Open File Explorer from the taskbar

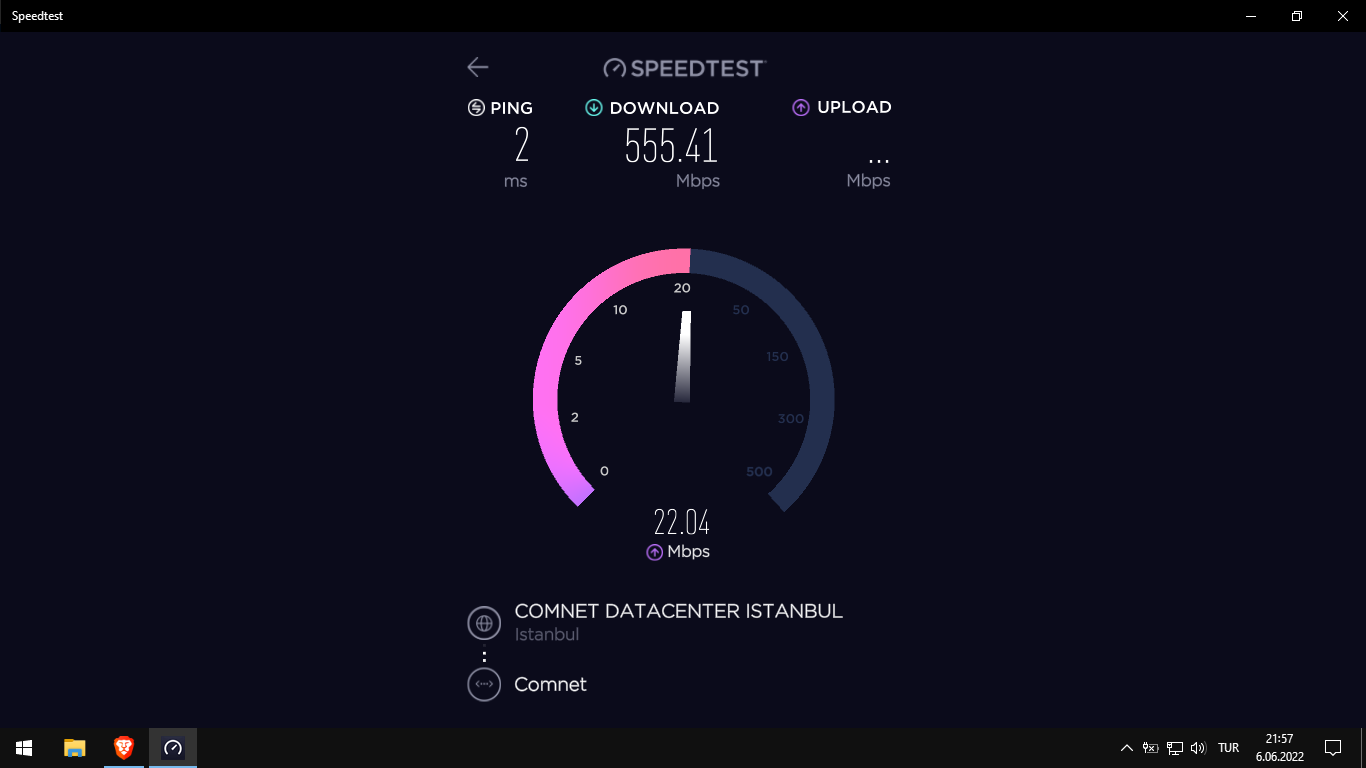(x=75, y=748)
